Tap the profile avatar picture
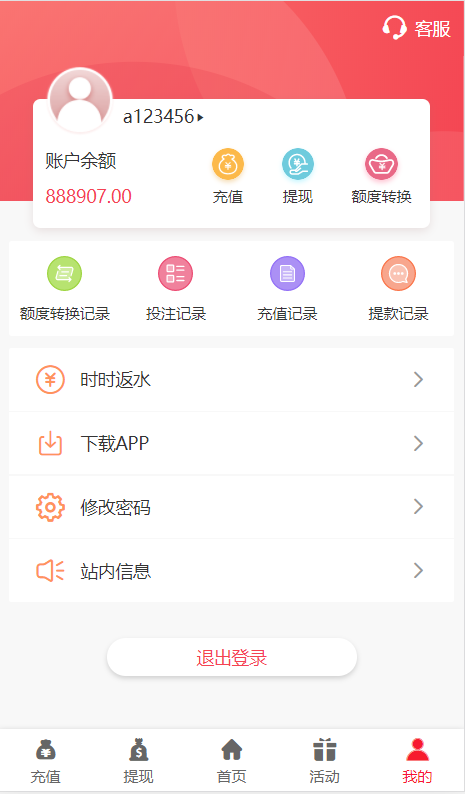Image resolution: width=465 pixels, height=794 pixels. click(x=80, y=100)
